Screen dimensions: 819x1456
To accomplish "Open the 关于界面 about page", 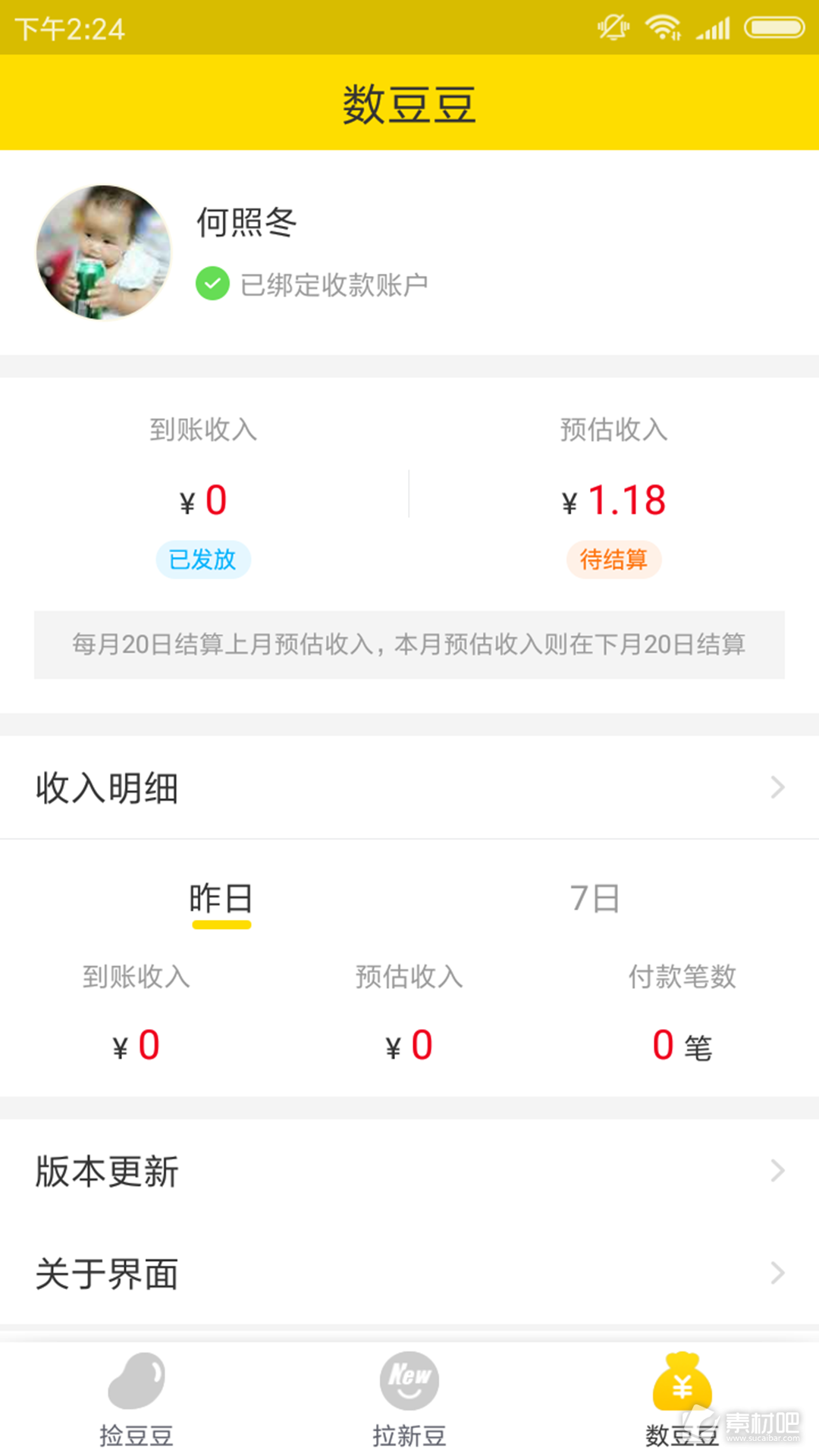I will 409,1273.
